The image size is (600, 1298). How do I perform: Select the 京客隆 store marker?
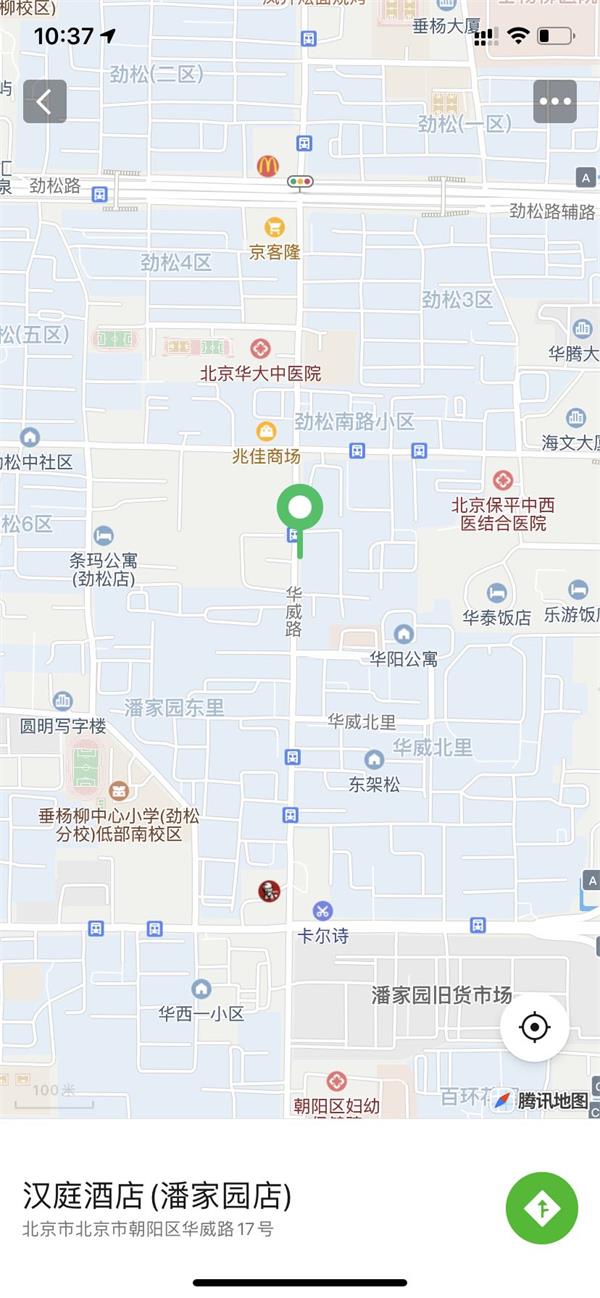274,228
